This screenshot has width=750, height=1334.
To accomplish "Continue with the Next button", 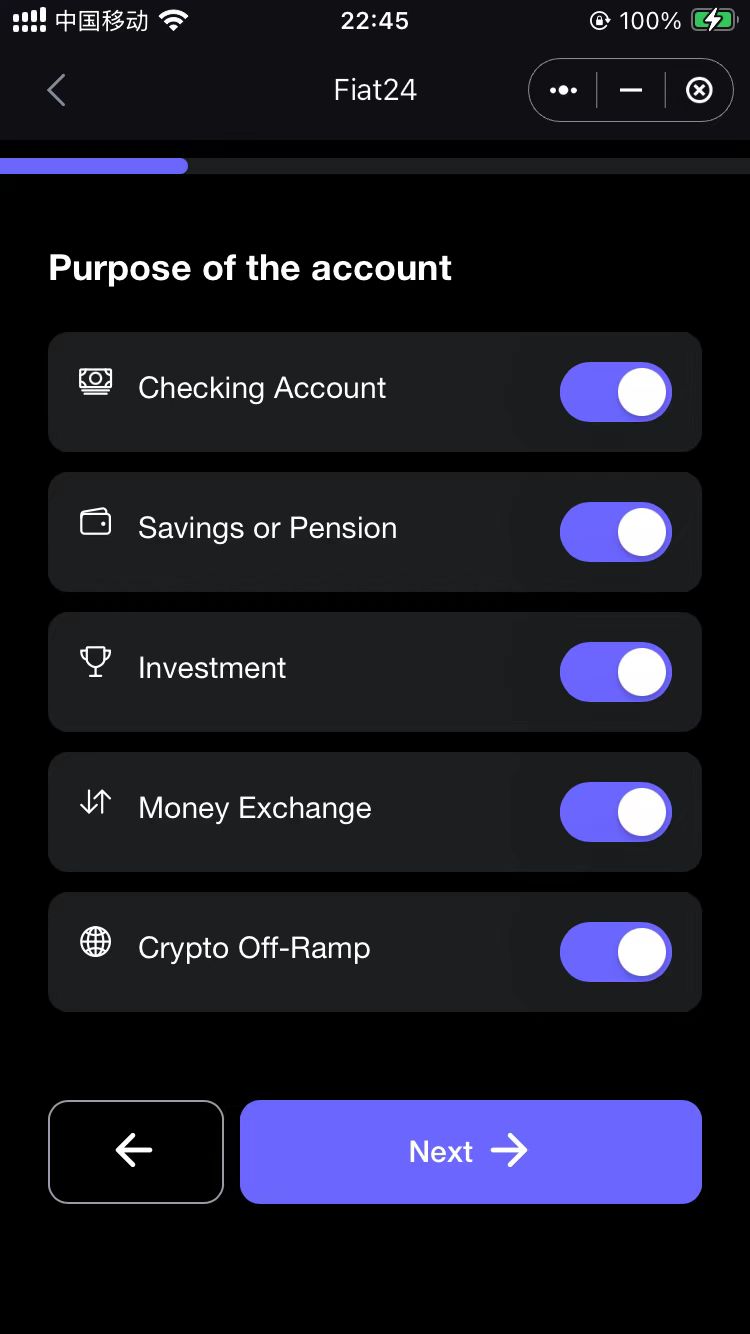I will point(471,1151).
